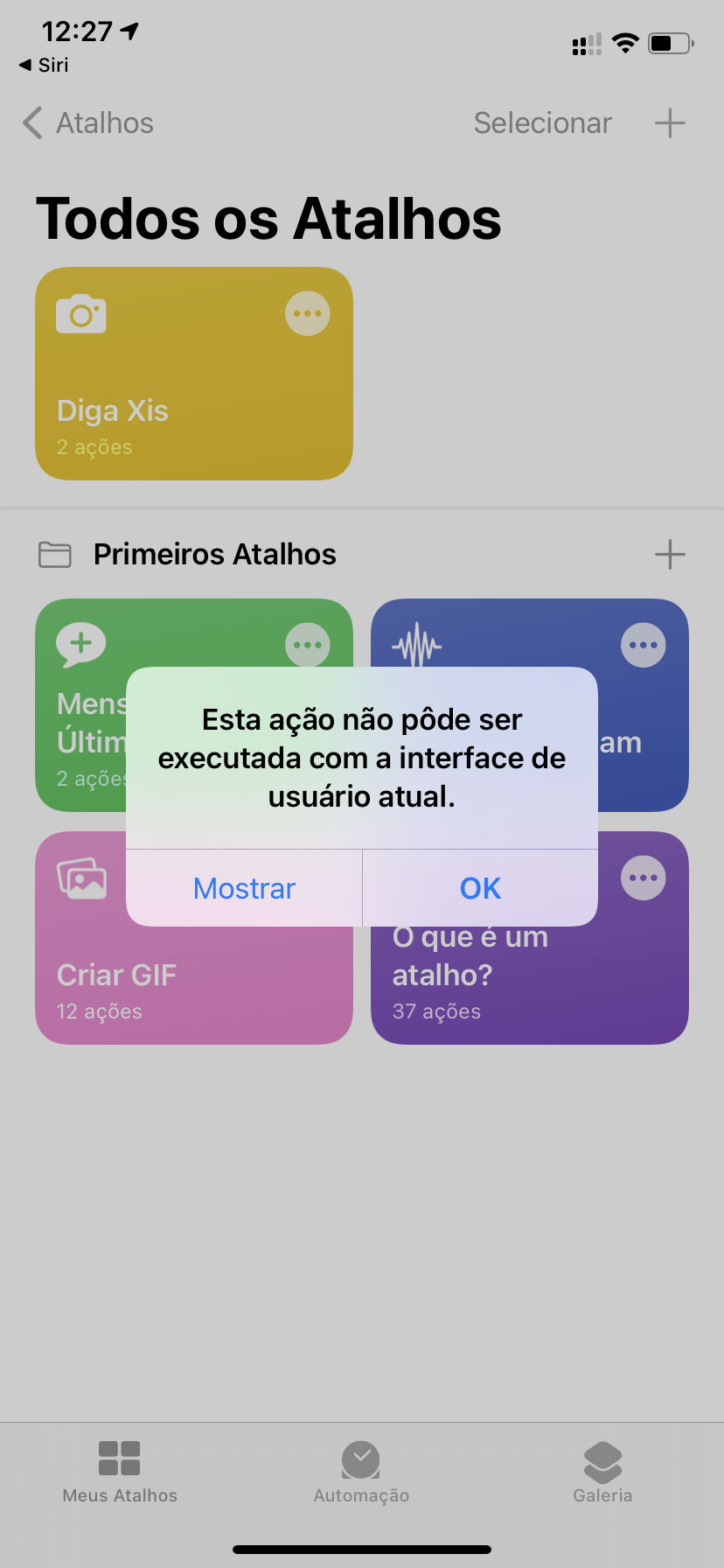
Task: Open options for Diga Xis shortcut
Action: (x=308, y=313)
